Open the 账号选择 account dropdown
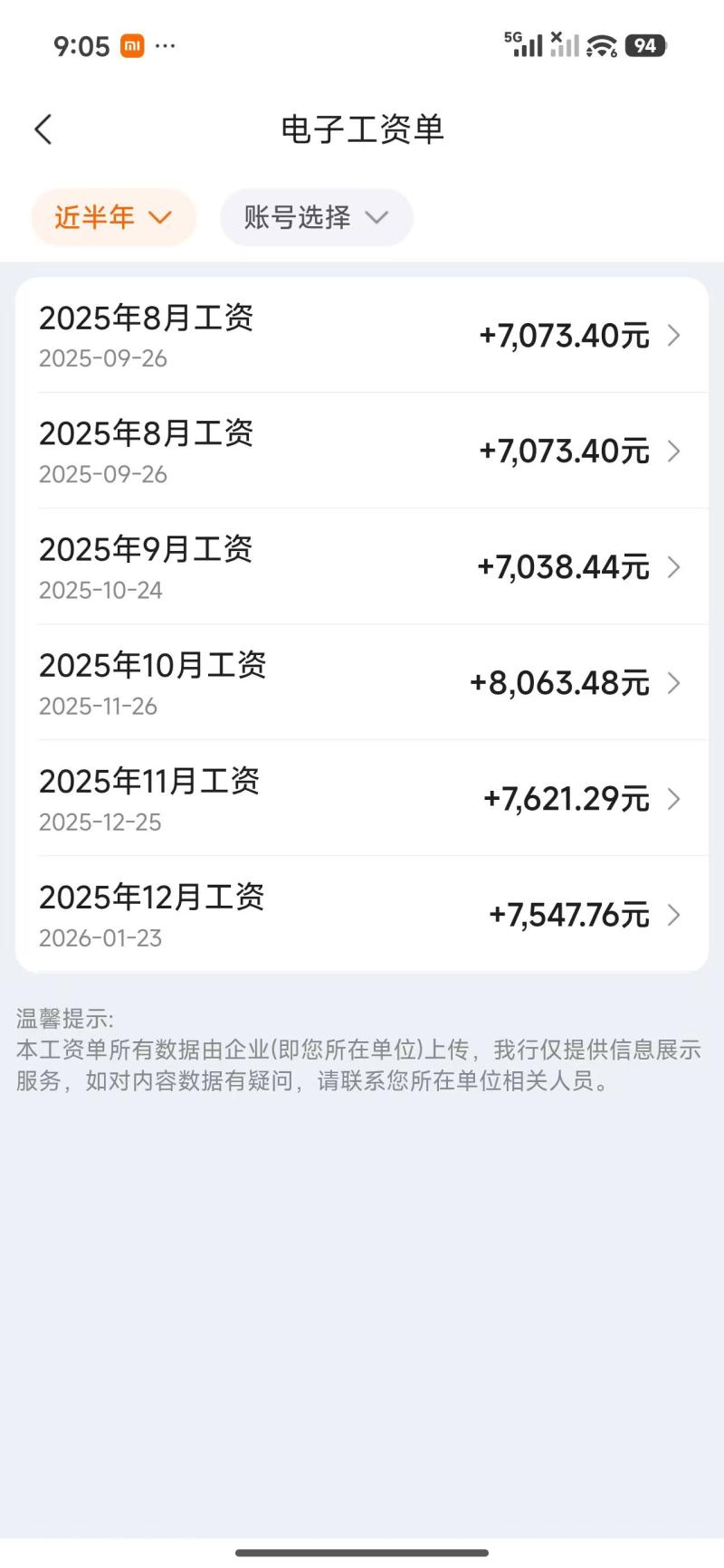 click(x=316, y=217)
